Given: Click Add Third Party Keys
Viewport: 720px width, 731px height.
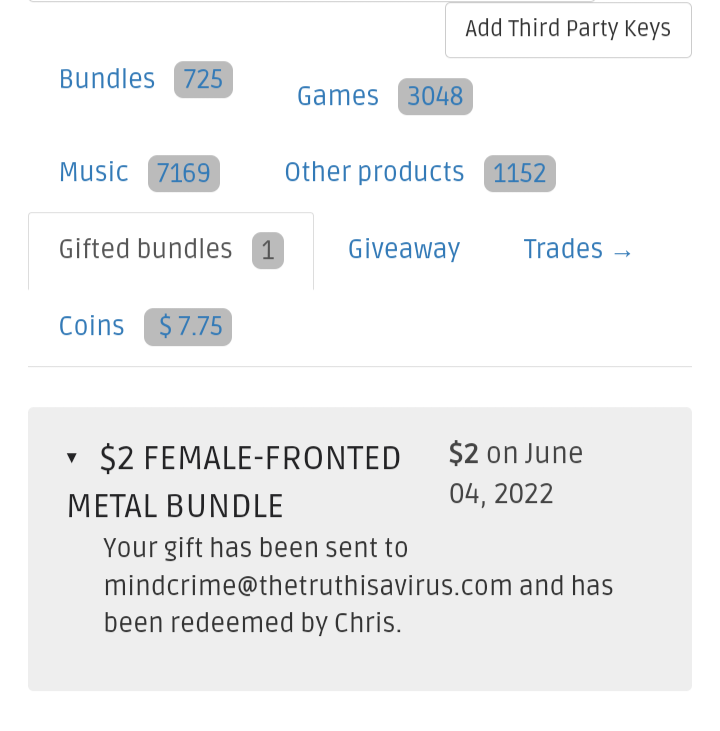Looking at the screenshot, I should coord(567,29).
